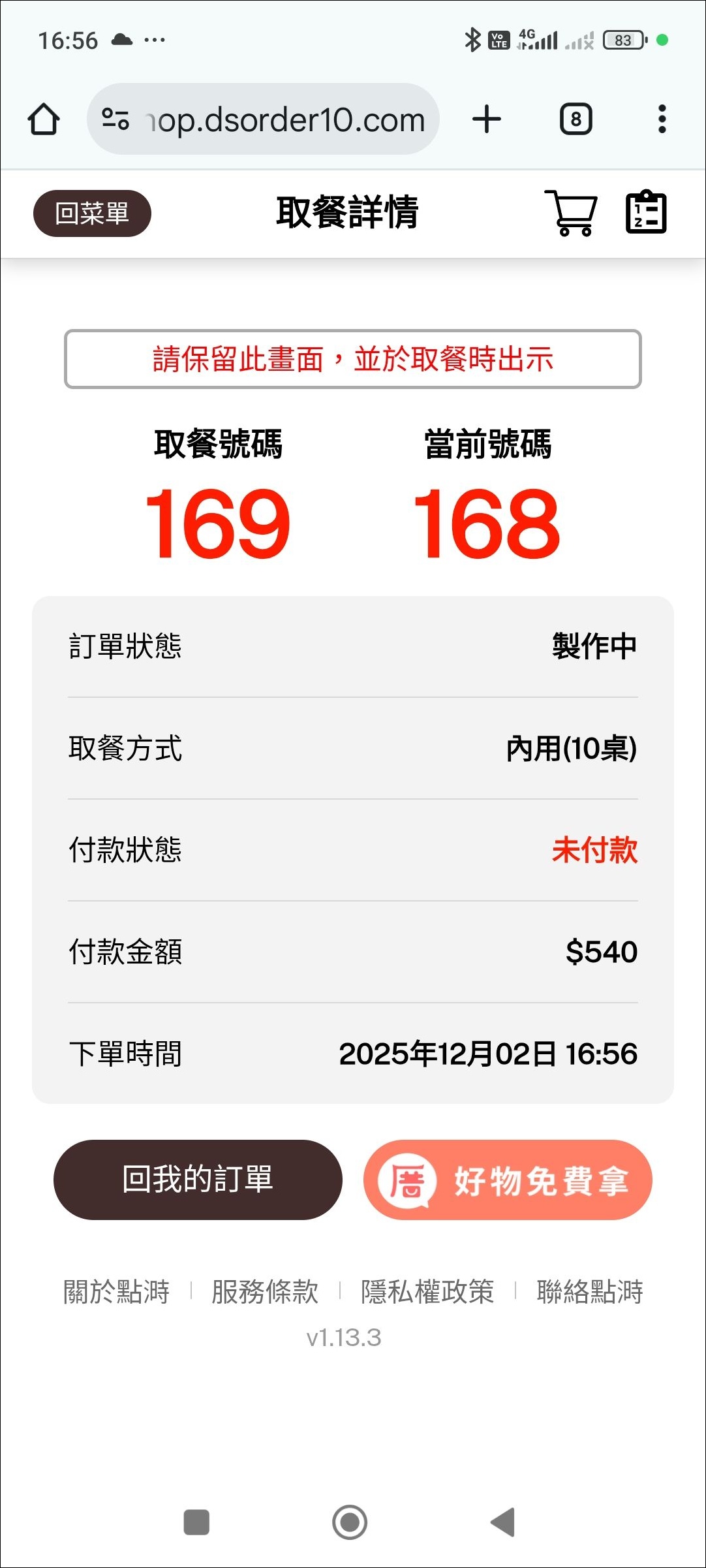Tap 回我的訂單 to view my orders
This screenshot has height=1568, width=706.
(198, 1179)
